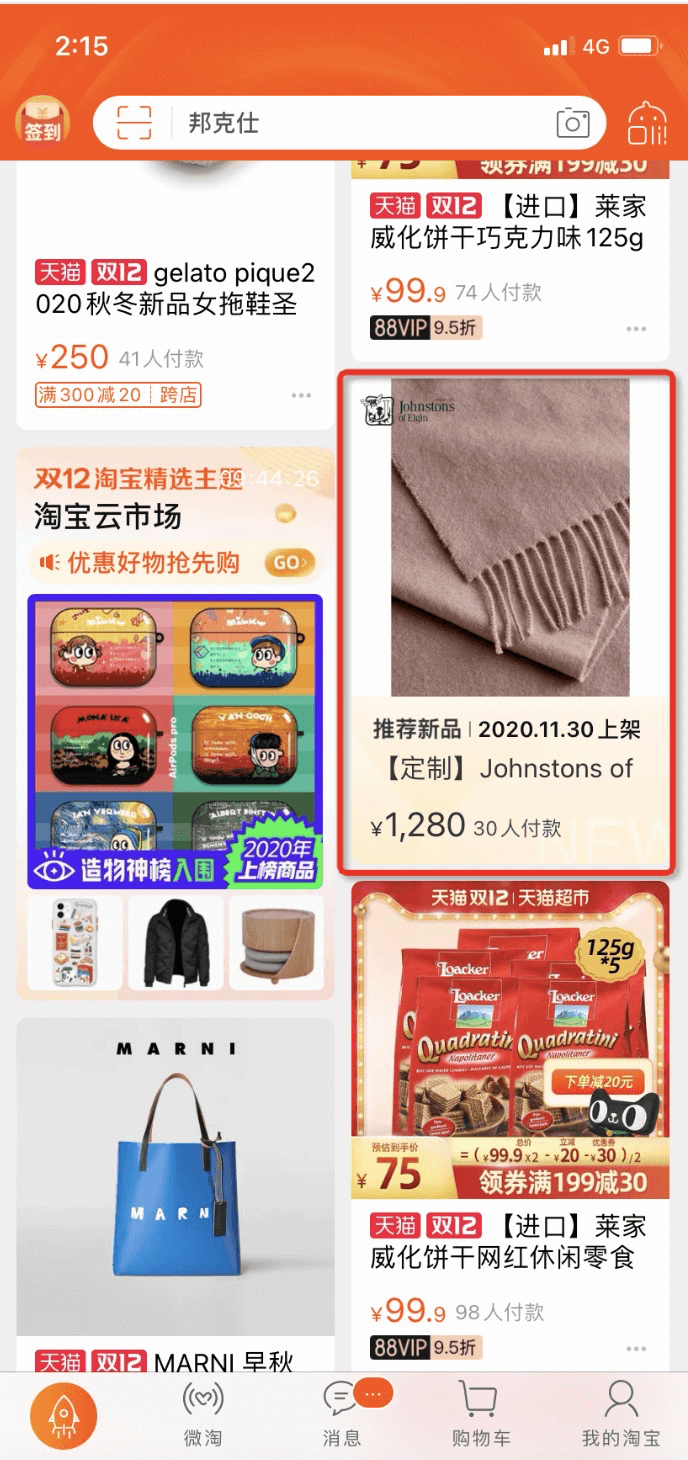Open the 购物车 shopping cart tab
The image size is (688, 1460).
(480, 1417)
